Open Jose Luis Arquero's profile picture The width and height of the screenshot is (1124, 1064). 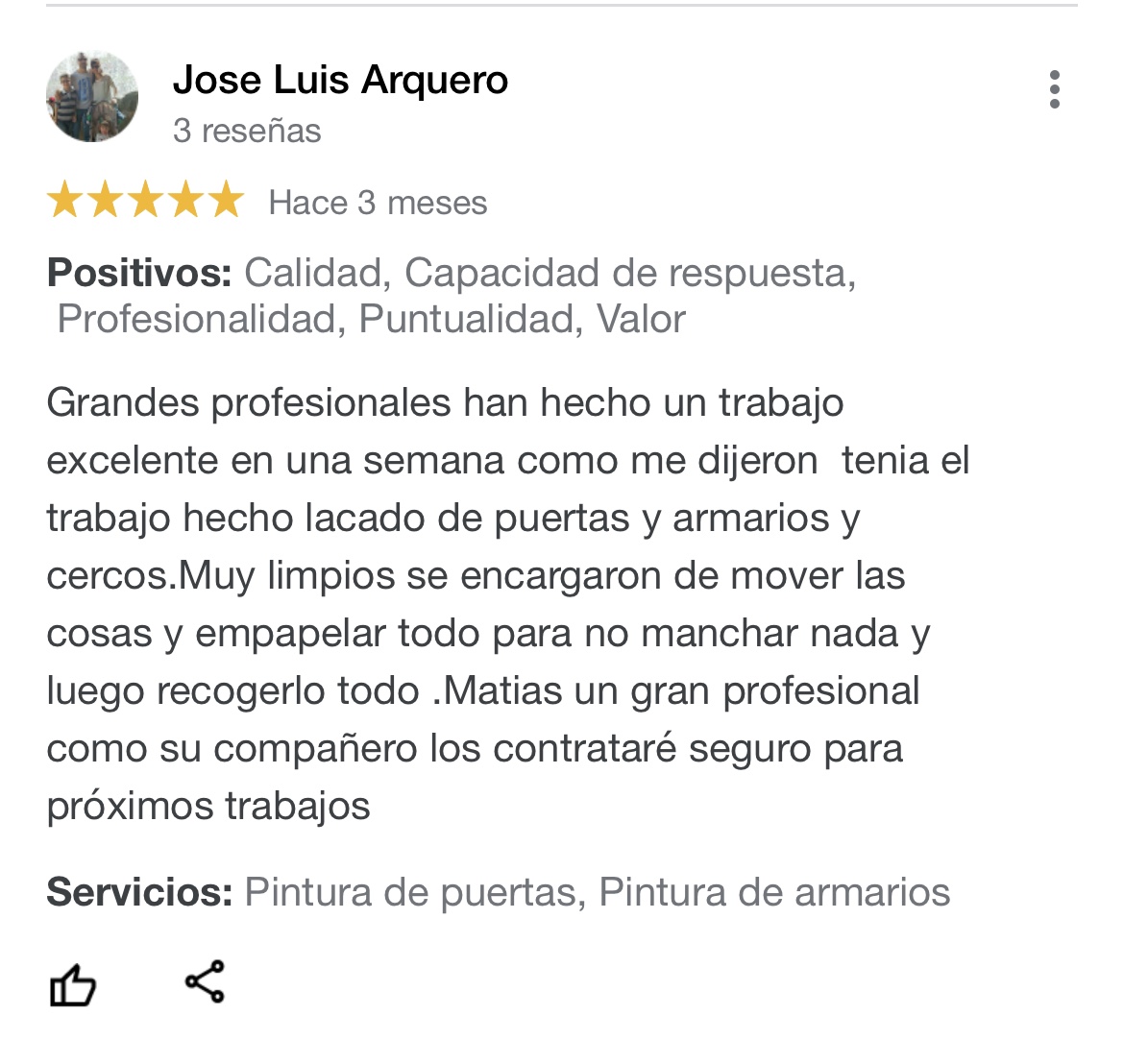(x=92, y=97)
